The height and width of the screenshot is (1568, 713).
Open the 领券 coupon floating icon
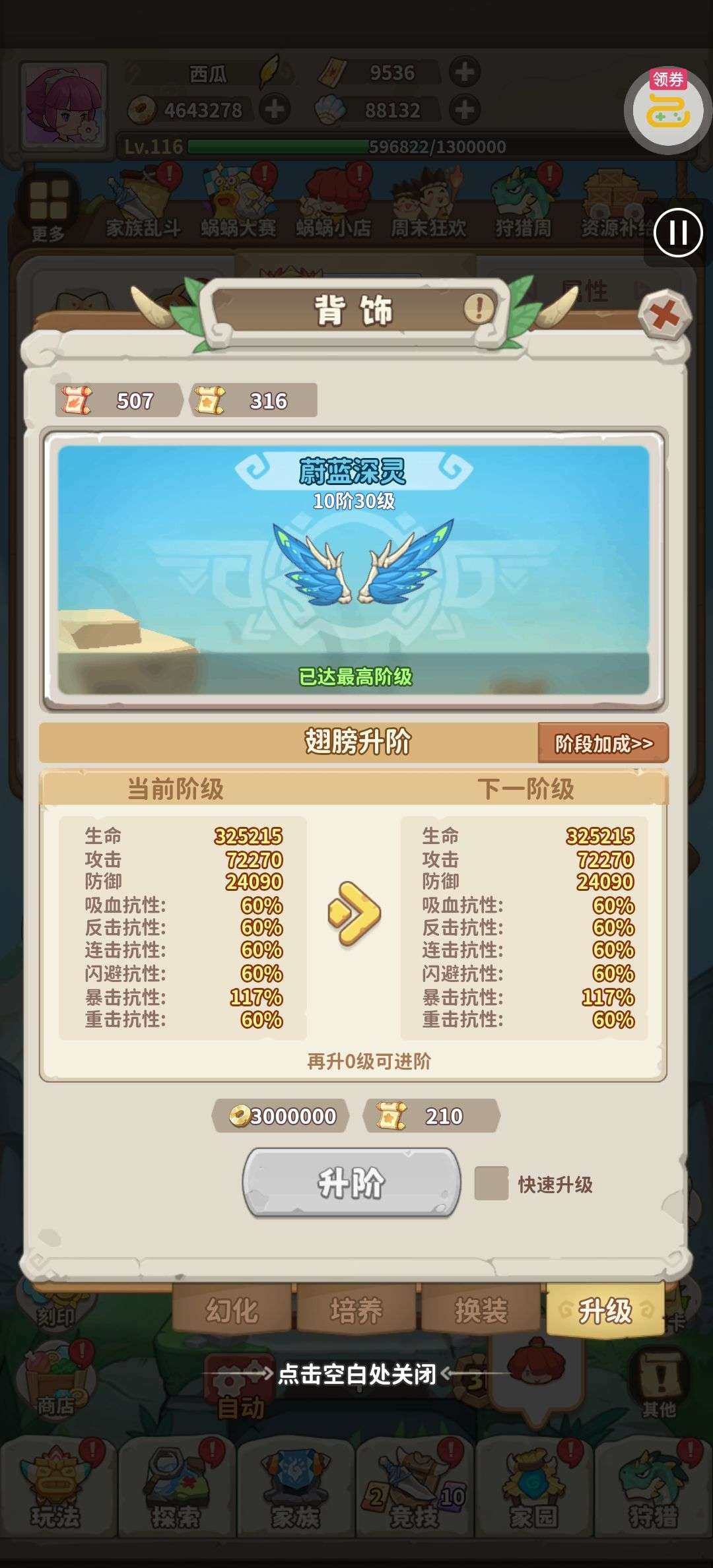pyautogui.click(x=667, y=109)
